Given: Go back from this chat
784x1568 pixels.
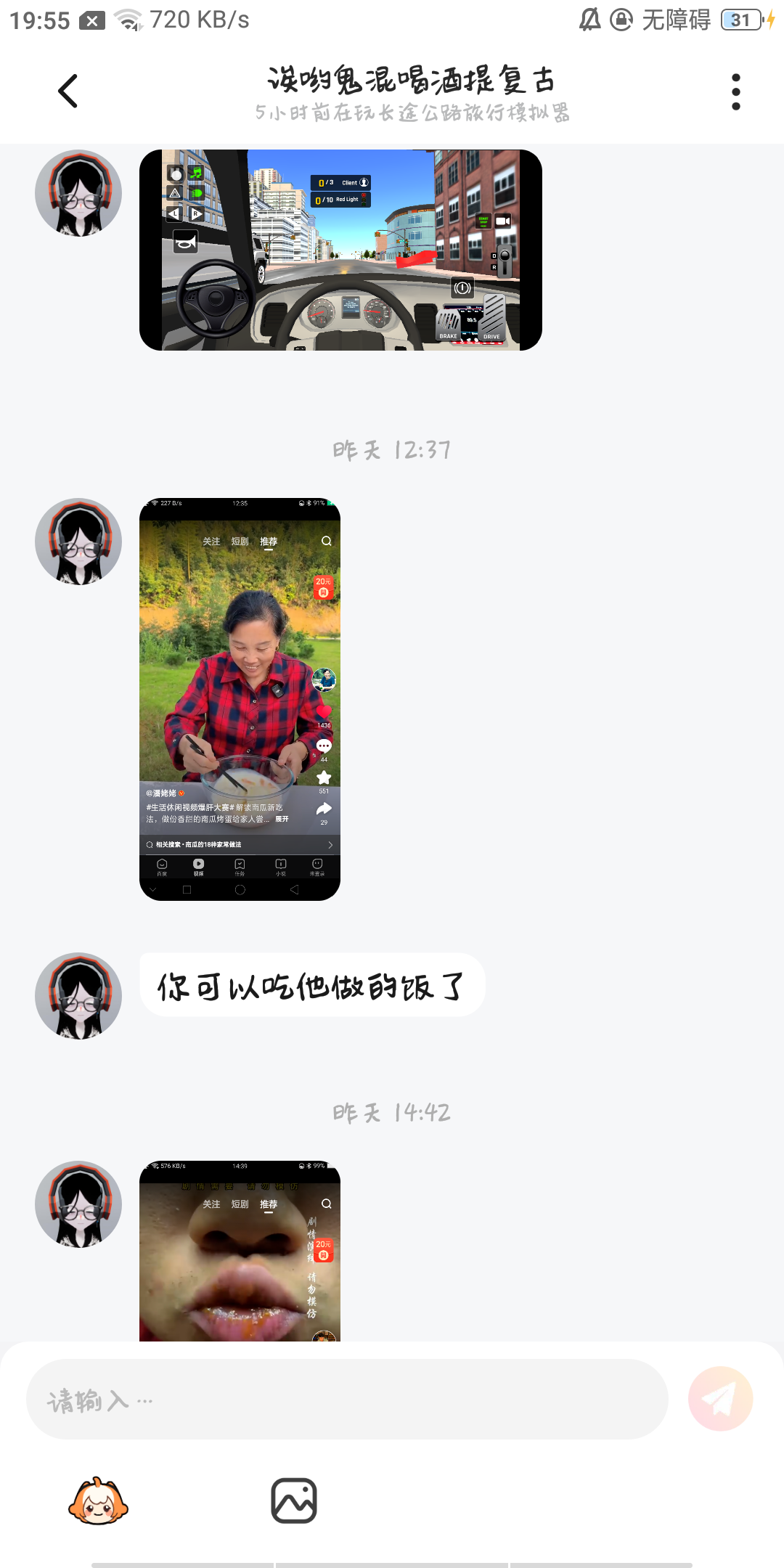Looking at the screenshot, I should coord(68,91).
